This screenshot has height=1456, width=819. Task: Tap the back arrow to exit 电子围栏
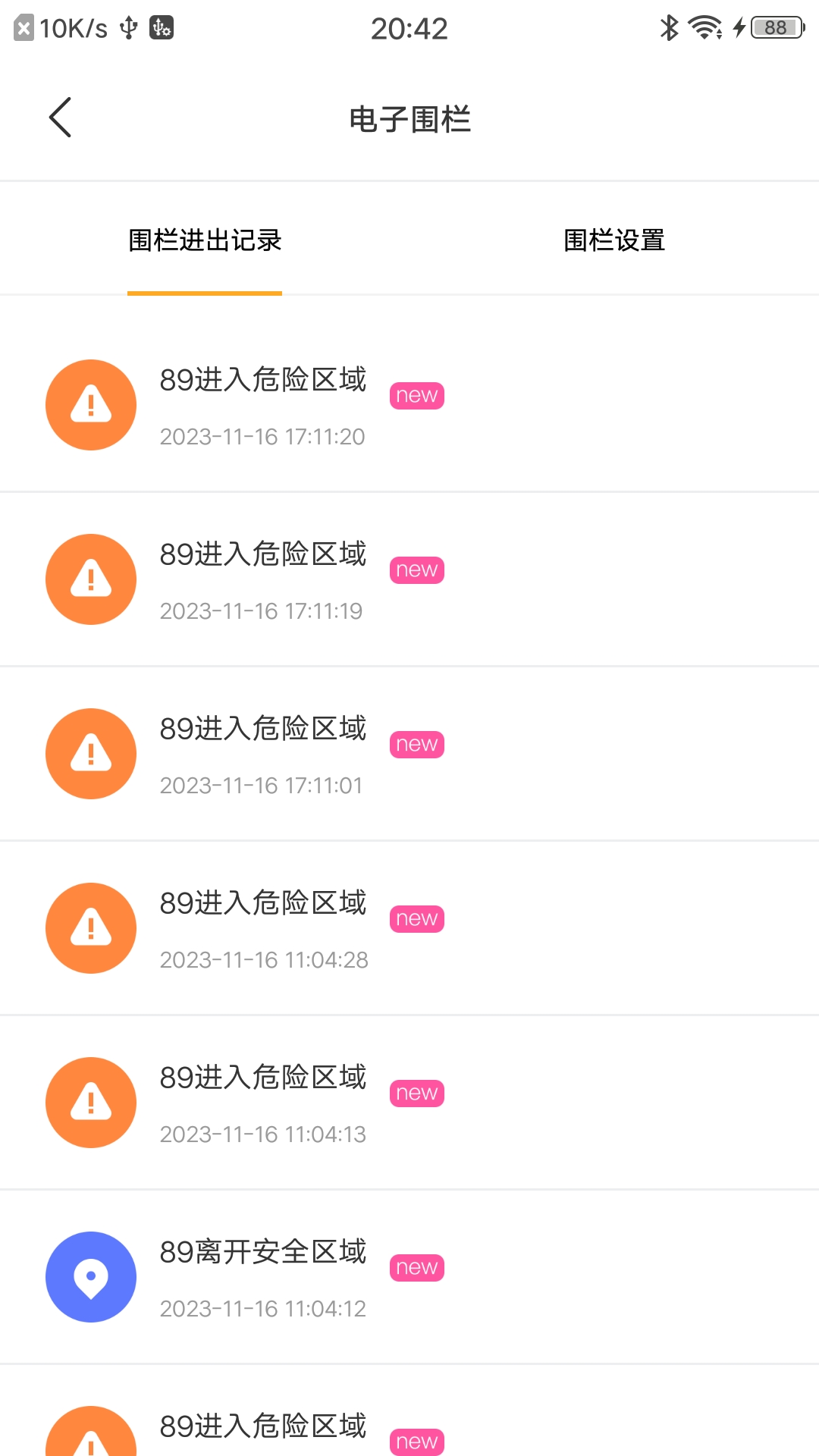[x=59, y=118]
